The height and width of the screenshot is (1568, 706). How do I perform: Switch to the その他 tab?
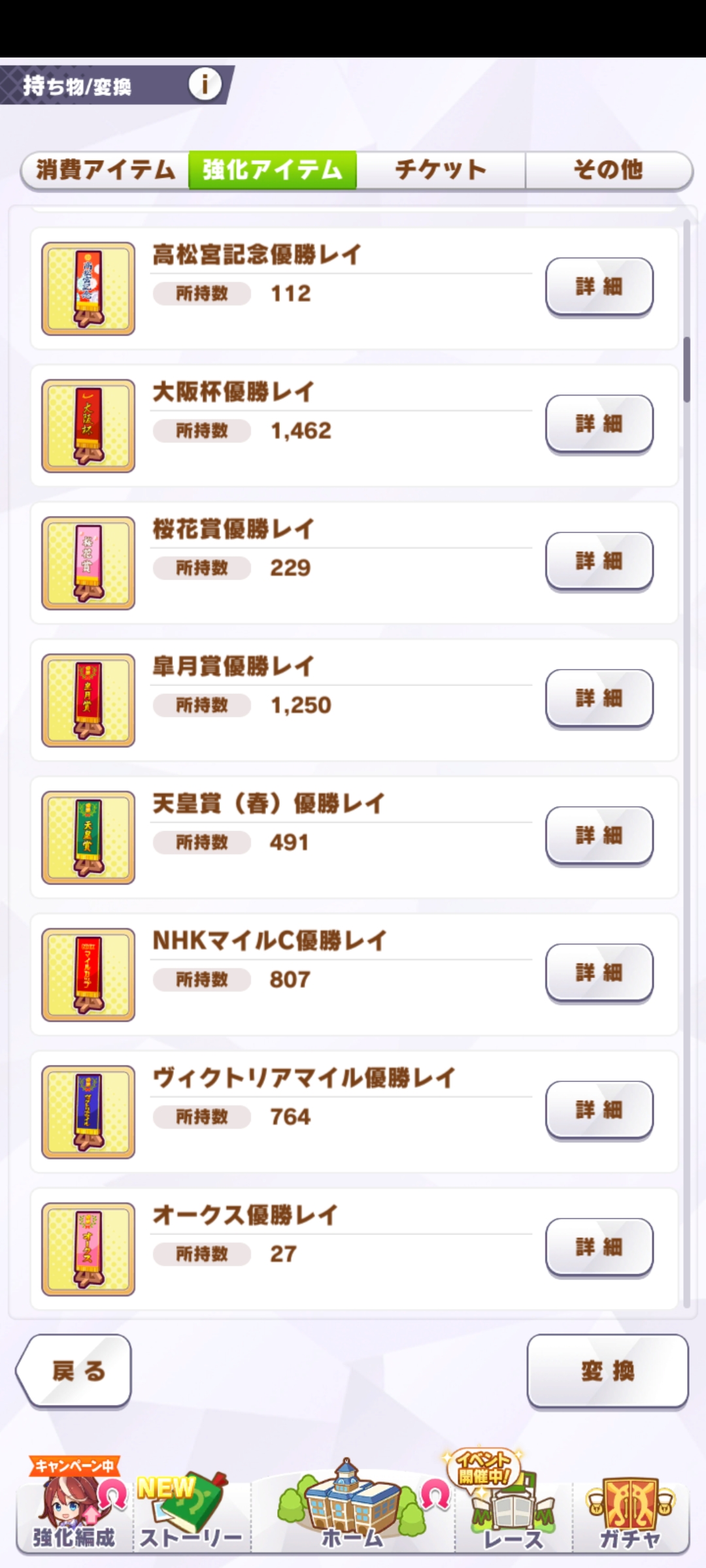tap(608, 171)
